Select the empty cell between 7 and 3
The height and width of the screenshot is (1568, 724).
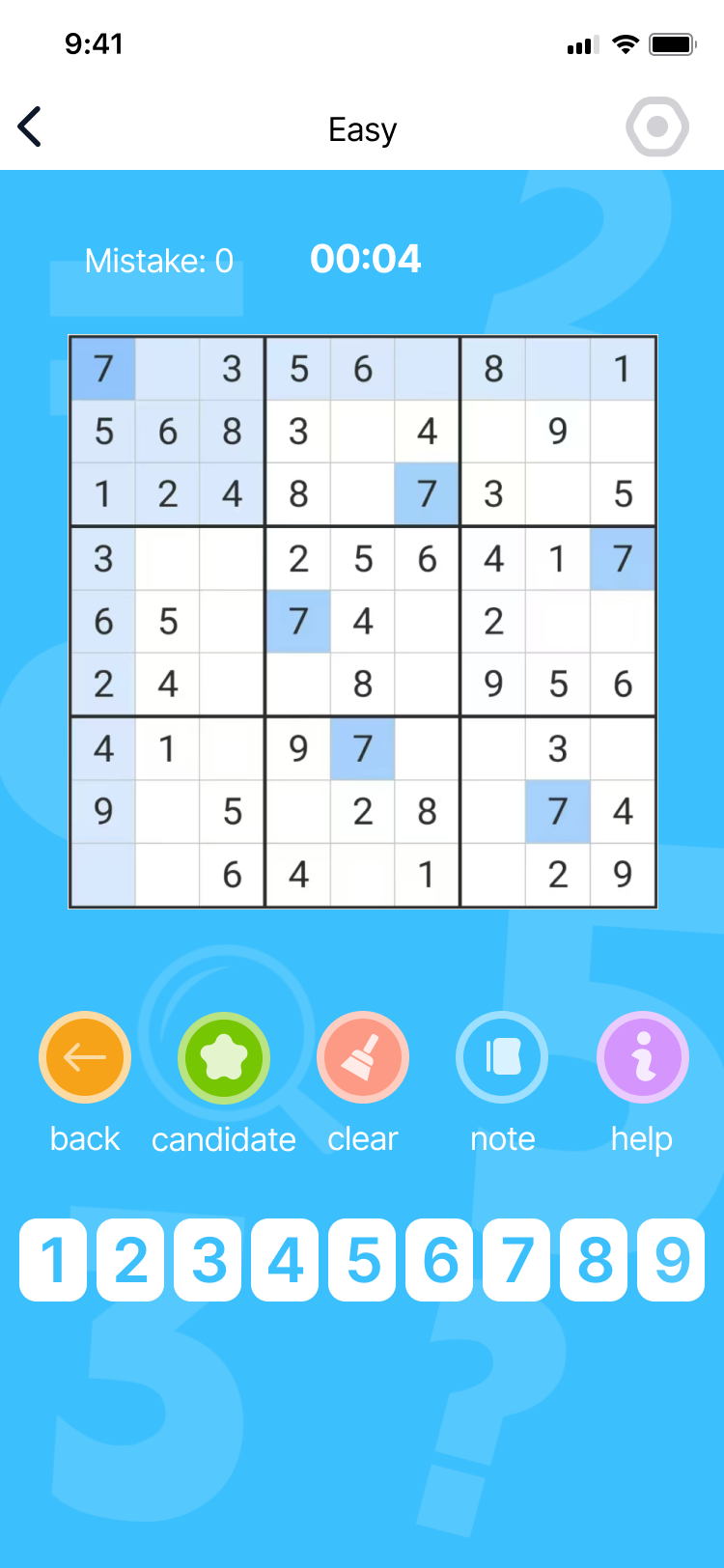click(x=168, y=369)
